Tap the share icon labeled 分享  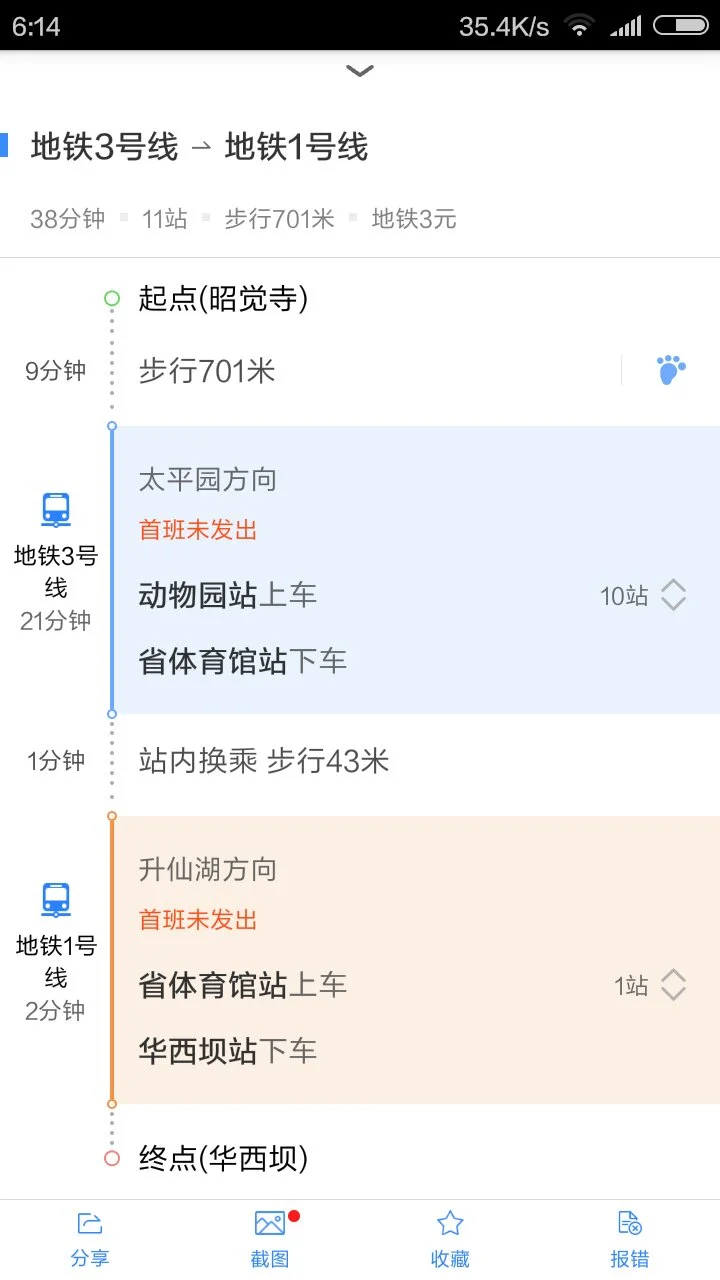pyautogui.click(x=89, y=1222)
